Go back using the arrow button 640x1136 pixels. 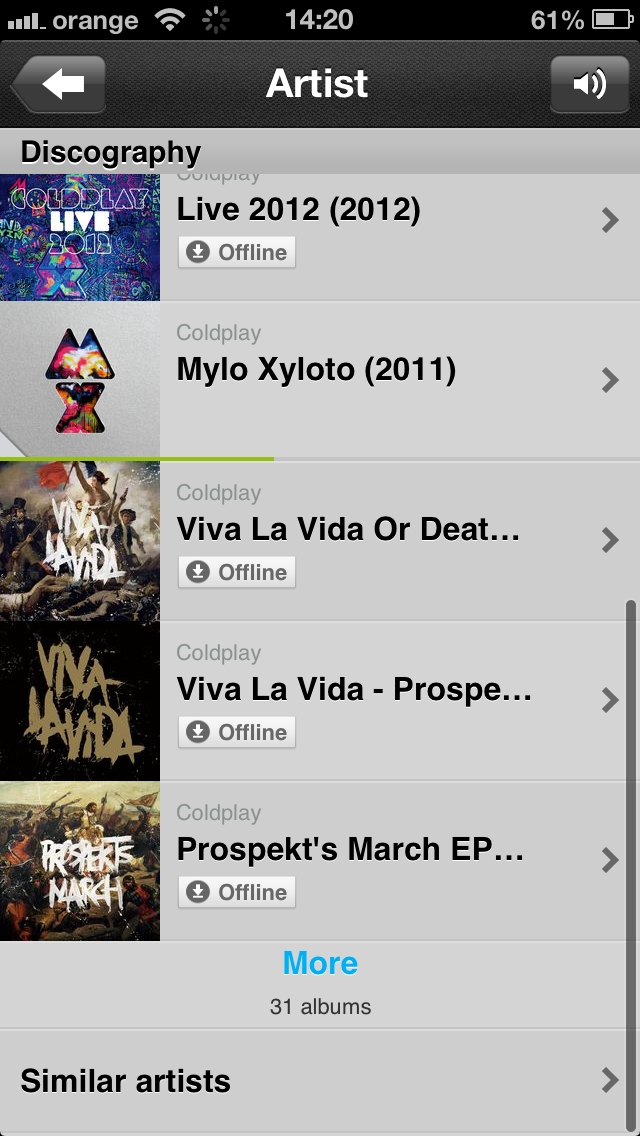click(59, 84)
